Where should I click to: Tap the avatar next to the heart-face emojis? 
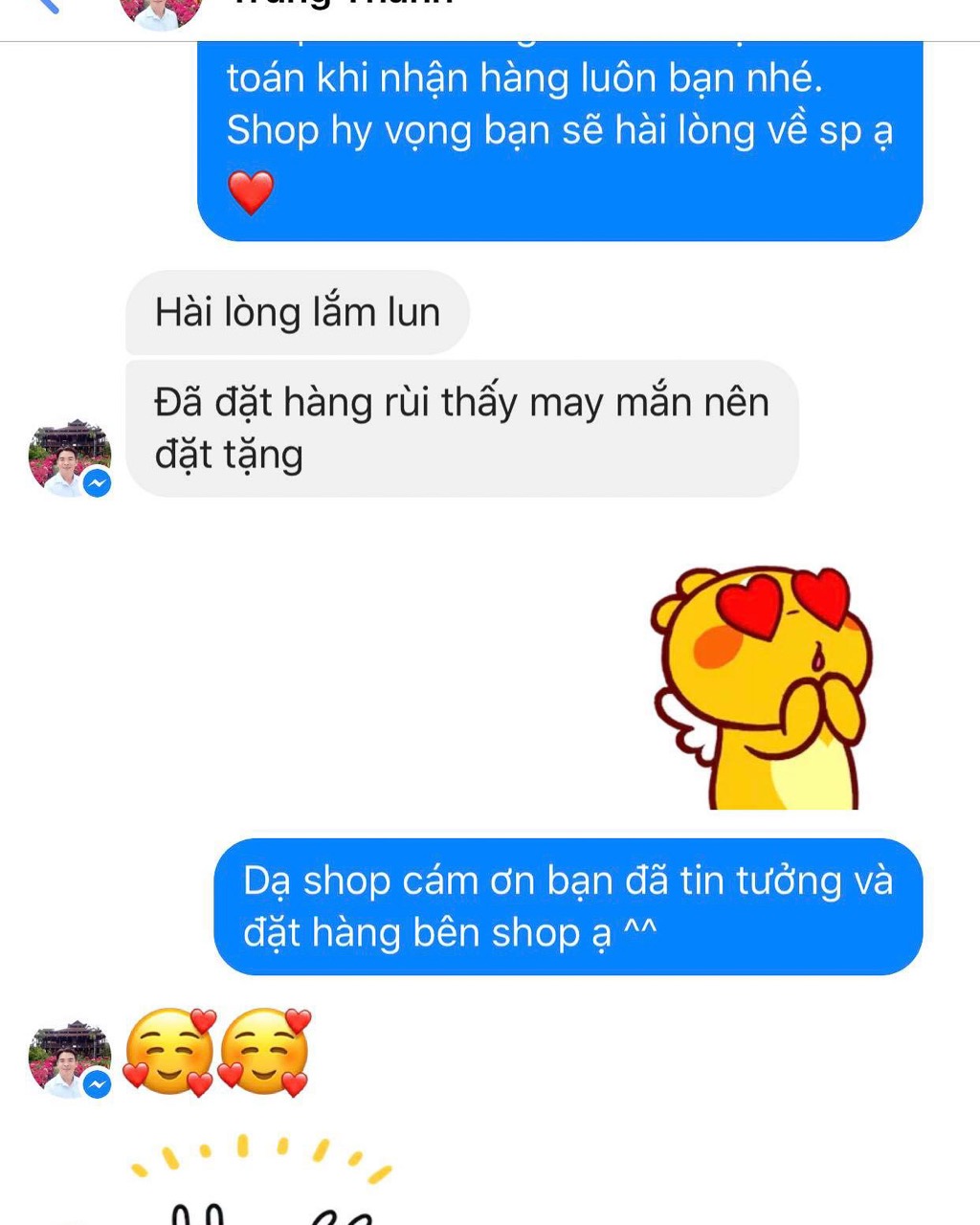pos(69,1058)
